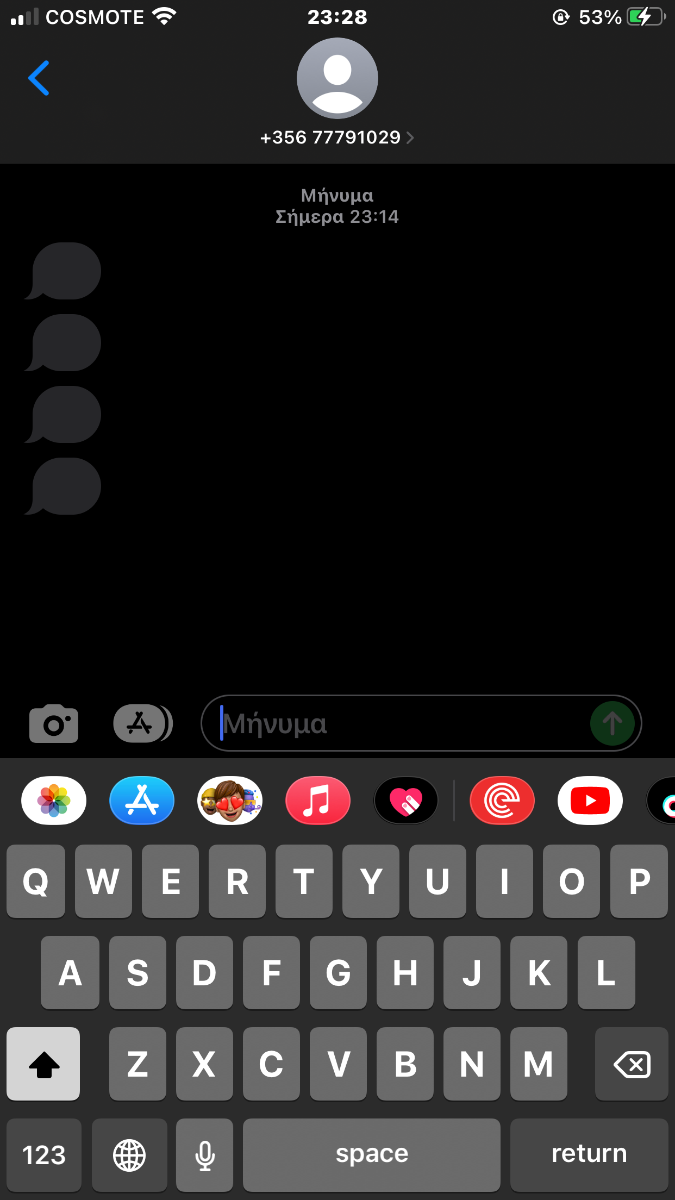Open the red spiral app in the strip
Viewport: 675px width, 1200px height.
click(502, 800)
